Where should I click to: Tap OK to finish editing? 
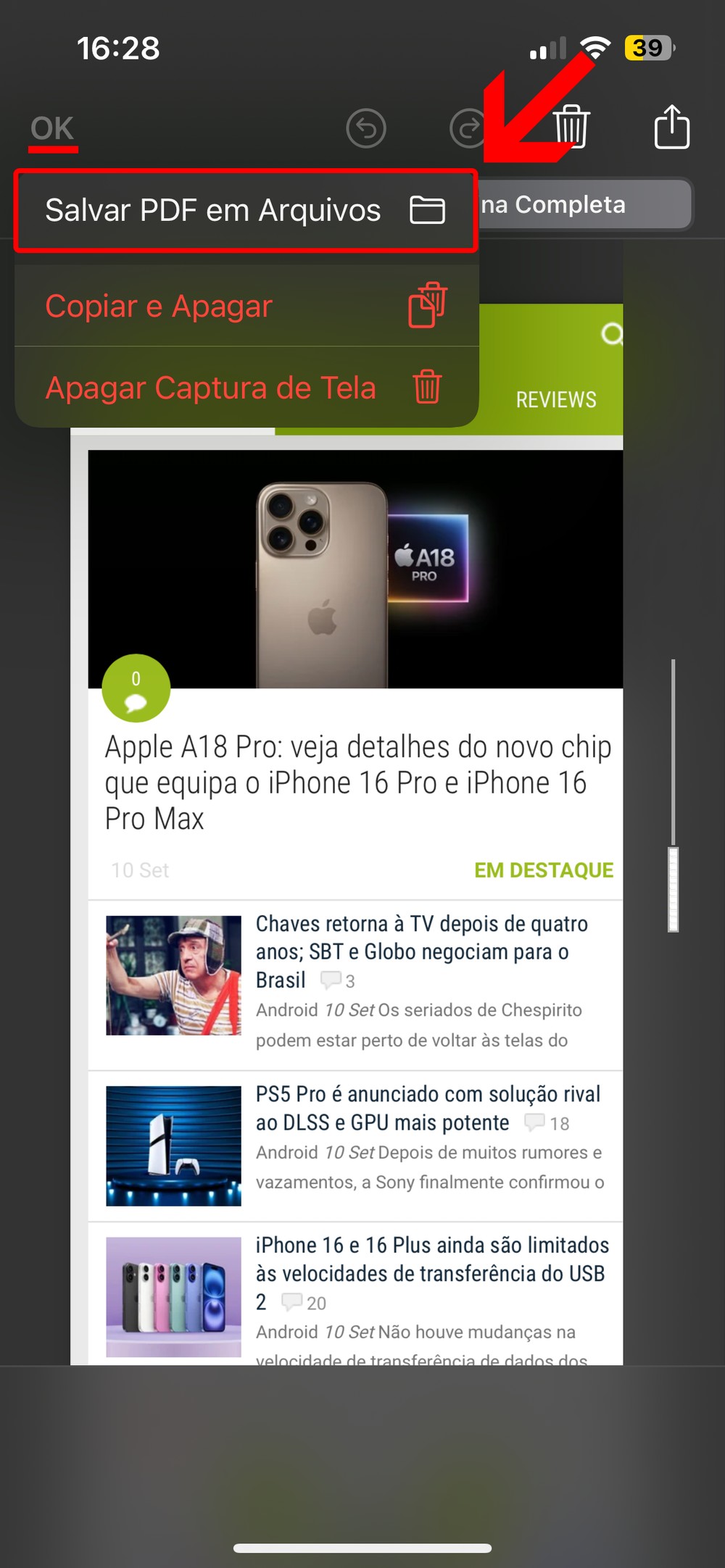(52, 129)
